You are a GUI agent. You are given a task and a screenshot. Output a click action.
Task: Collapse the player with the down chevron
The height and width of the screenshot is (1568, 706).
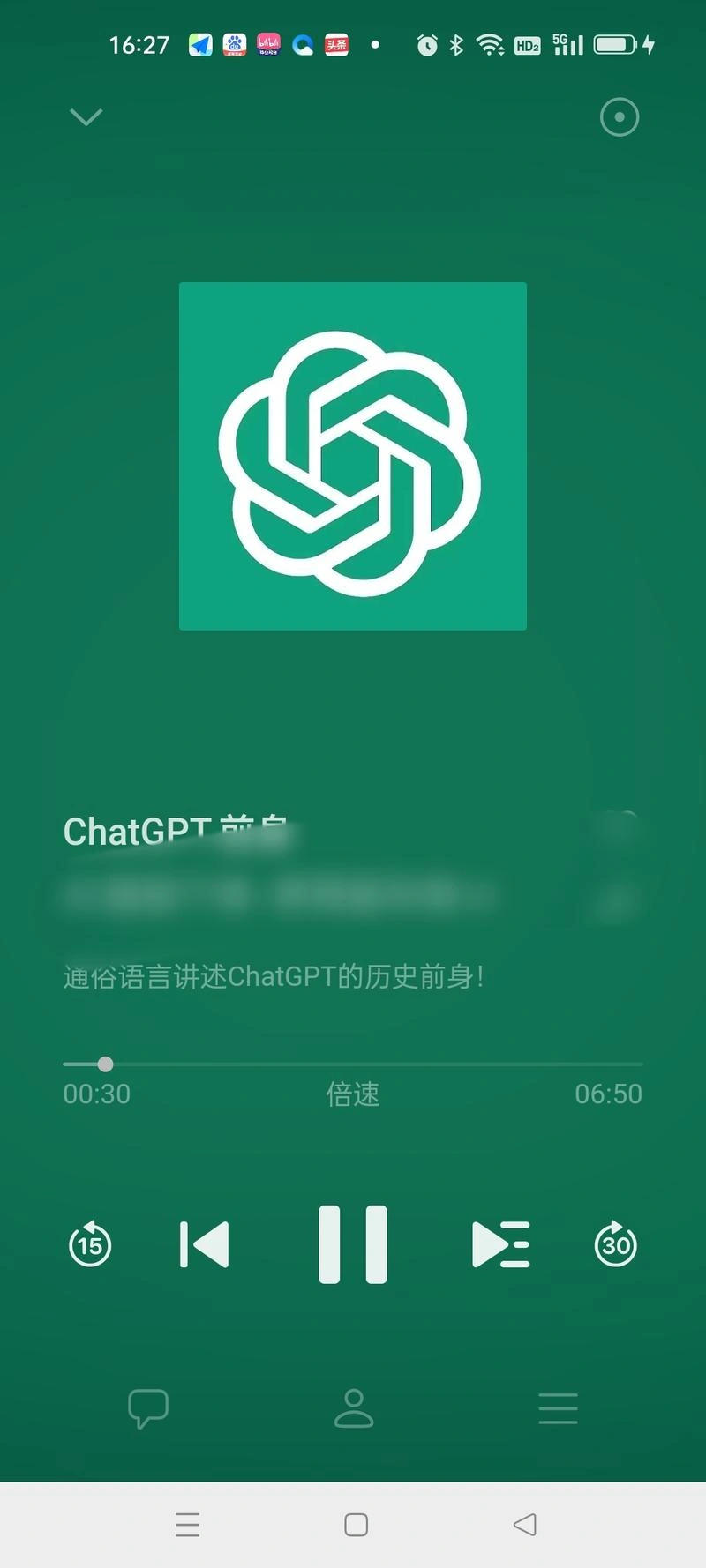click(x=86, y=116)
